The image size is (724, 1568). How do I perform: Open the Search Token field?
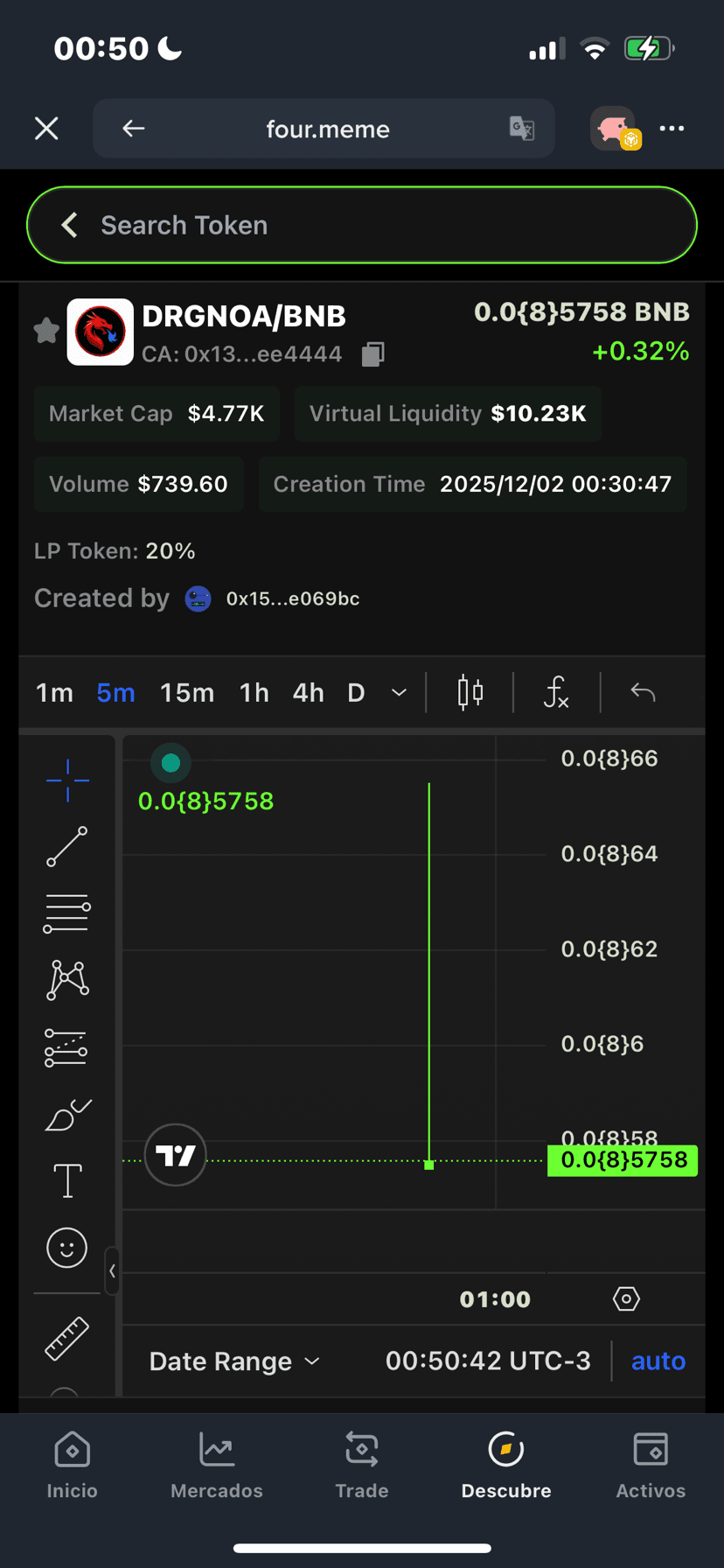click(x=362, y=225)
